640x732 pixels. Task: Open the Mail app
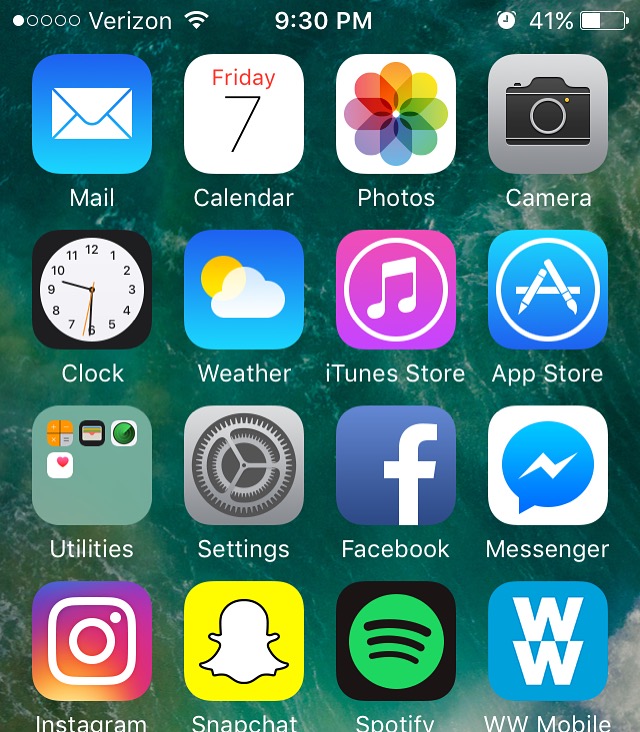pos(92,114)
